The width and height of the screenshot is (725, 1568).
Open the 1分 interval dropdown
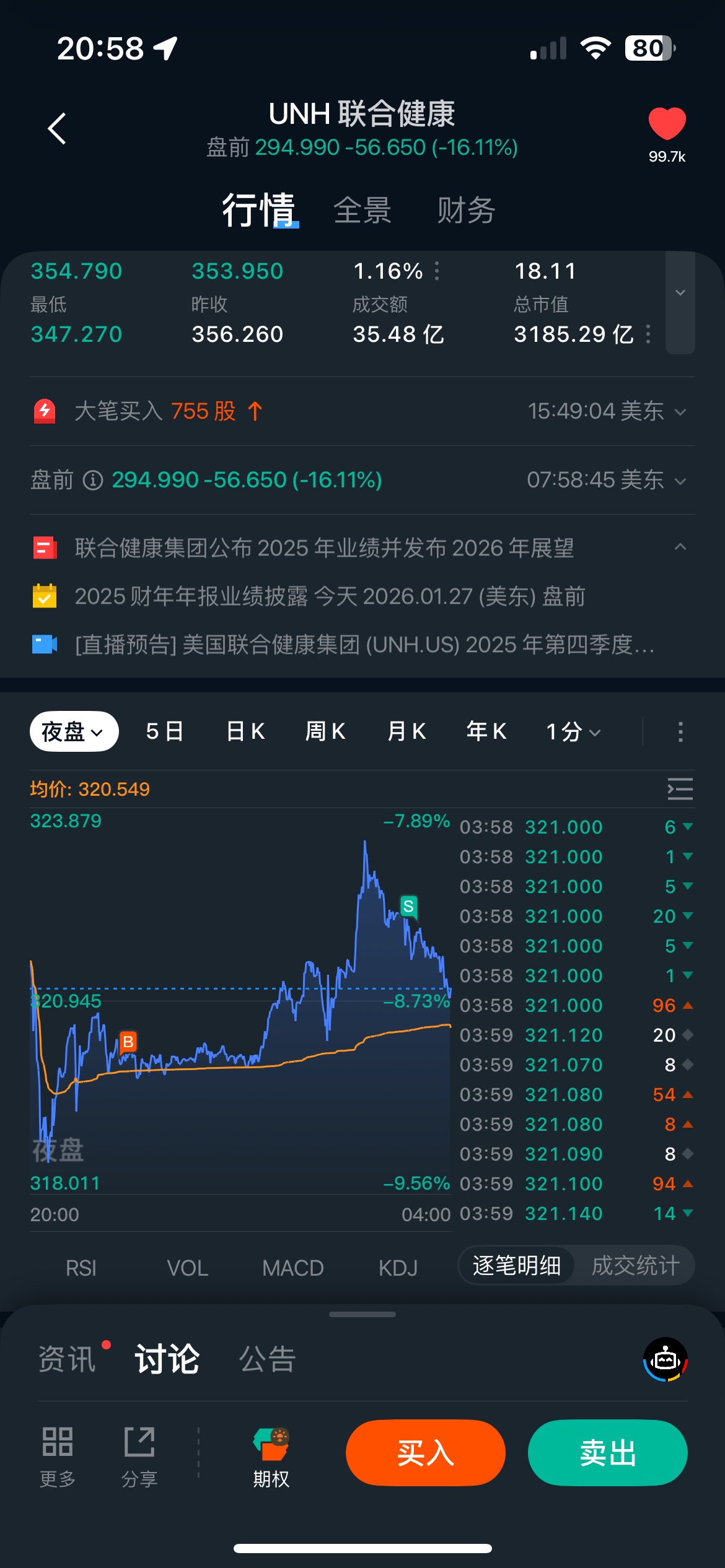coord(573,731)
